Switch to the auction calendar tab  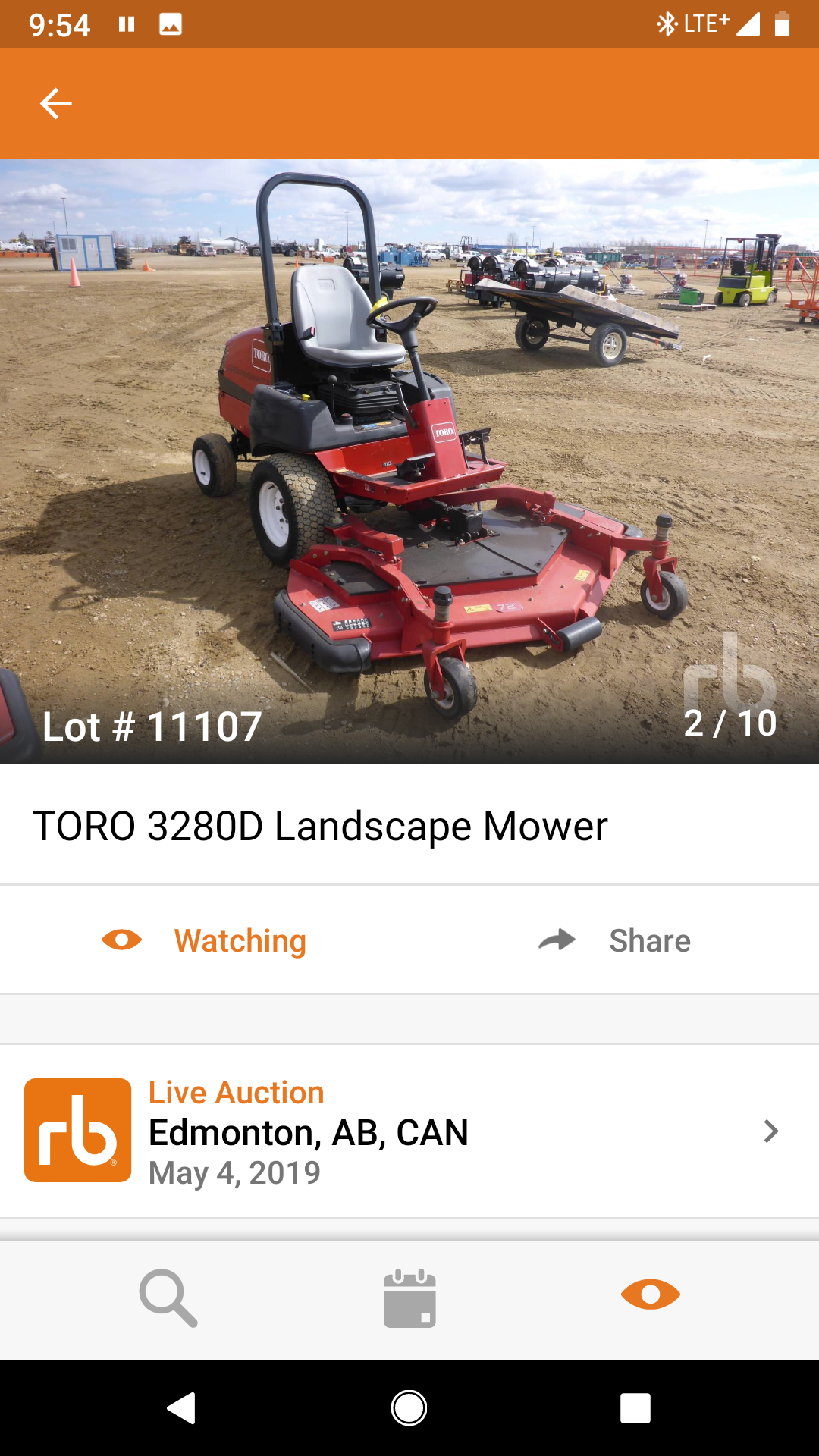tap(409, 1298)
